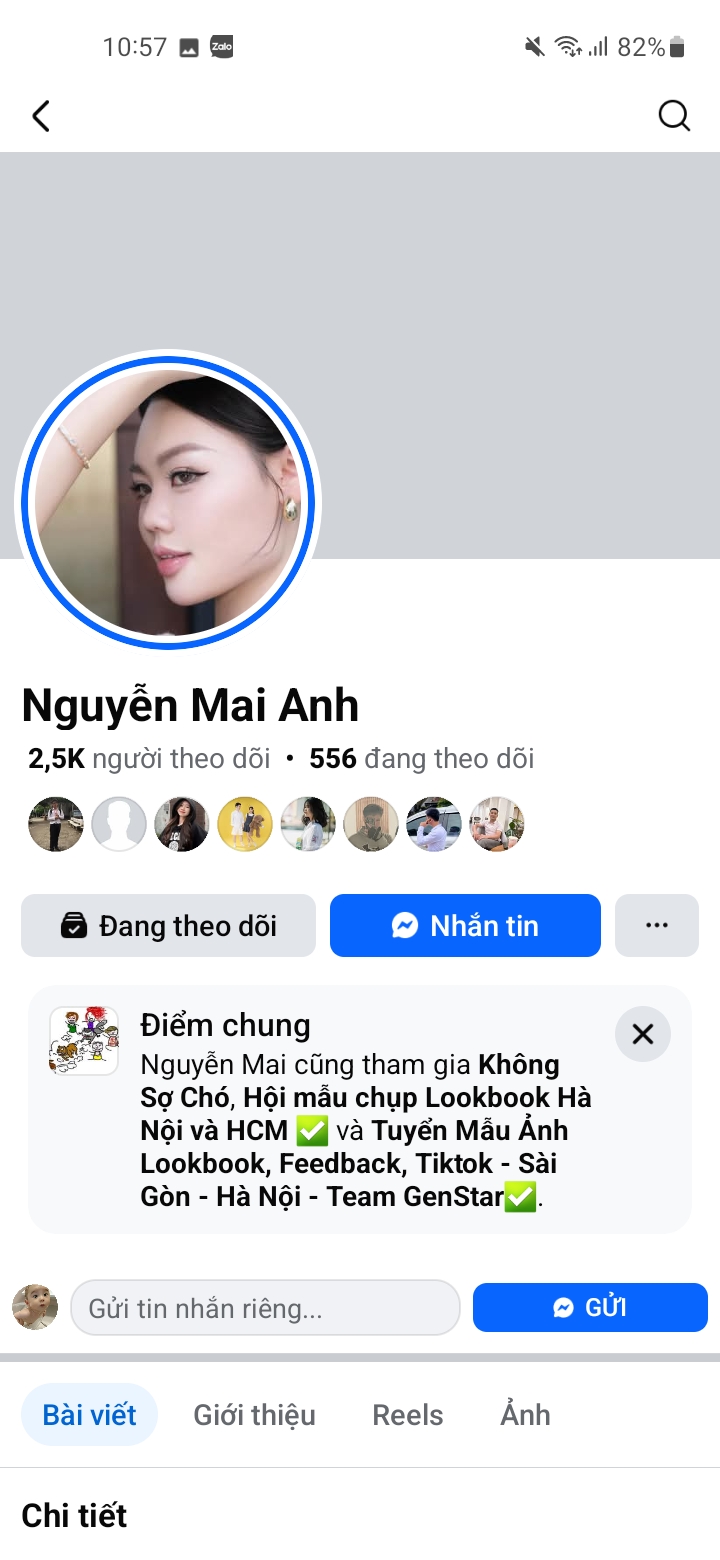720x1560 pixels.
Task: View the 2,5K người theo dõi list
Action: (149, 759)
